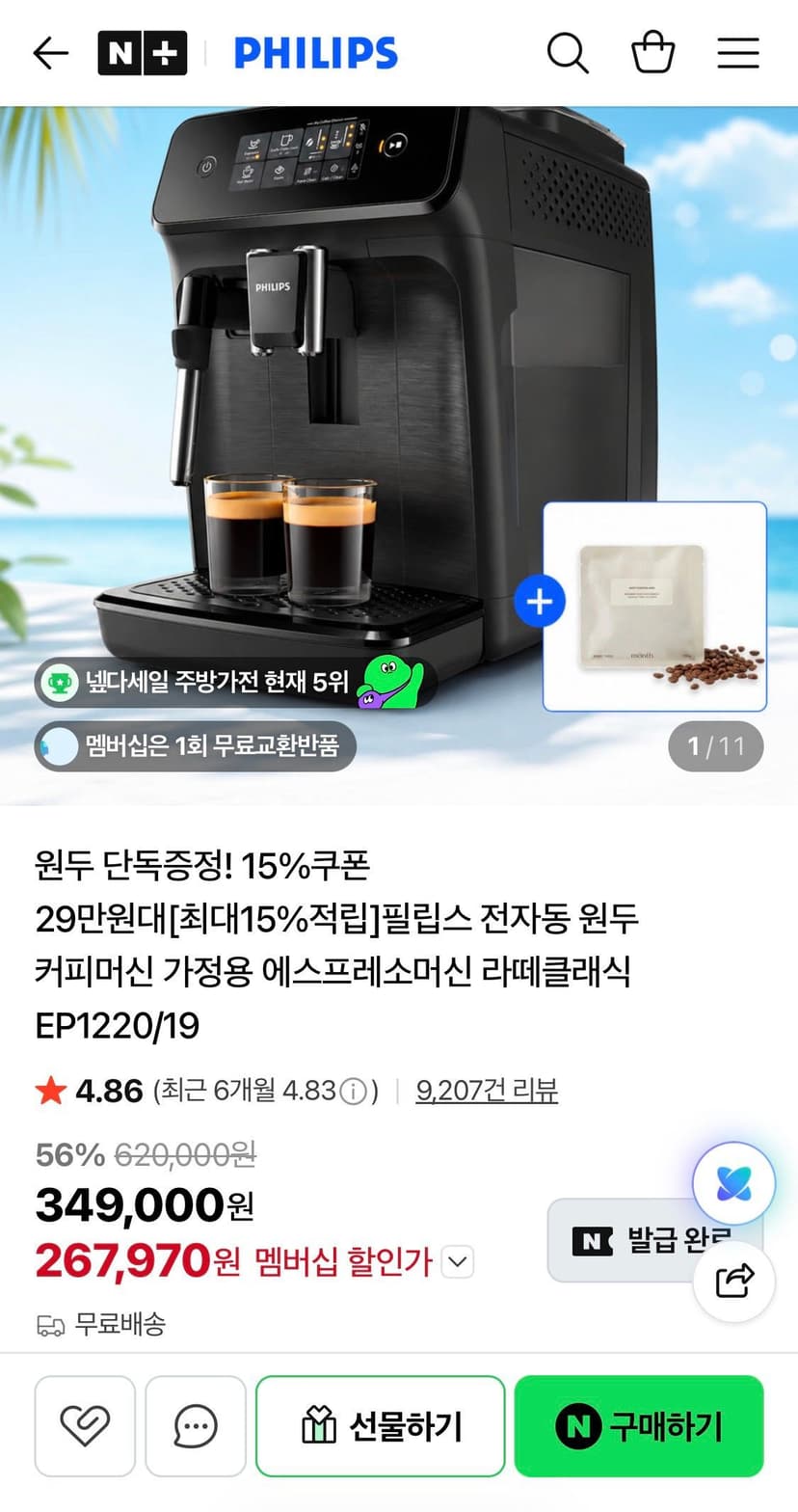This screenshot has height=1512, width=798.
Task: Open the N+ store home logo
Action: pos(142,53)
